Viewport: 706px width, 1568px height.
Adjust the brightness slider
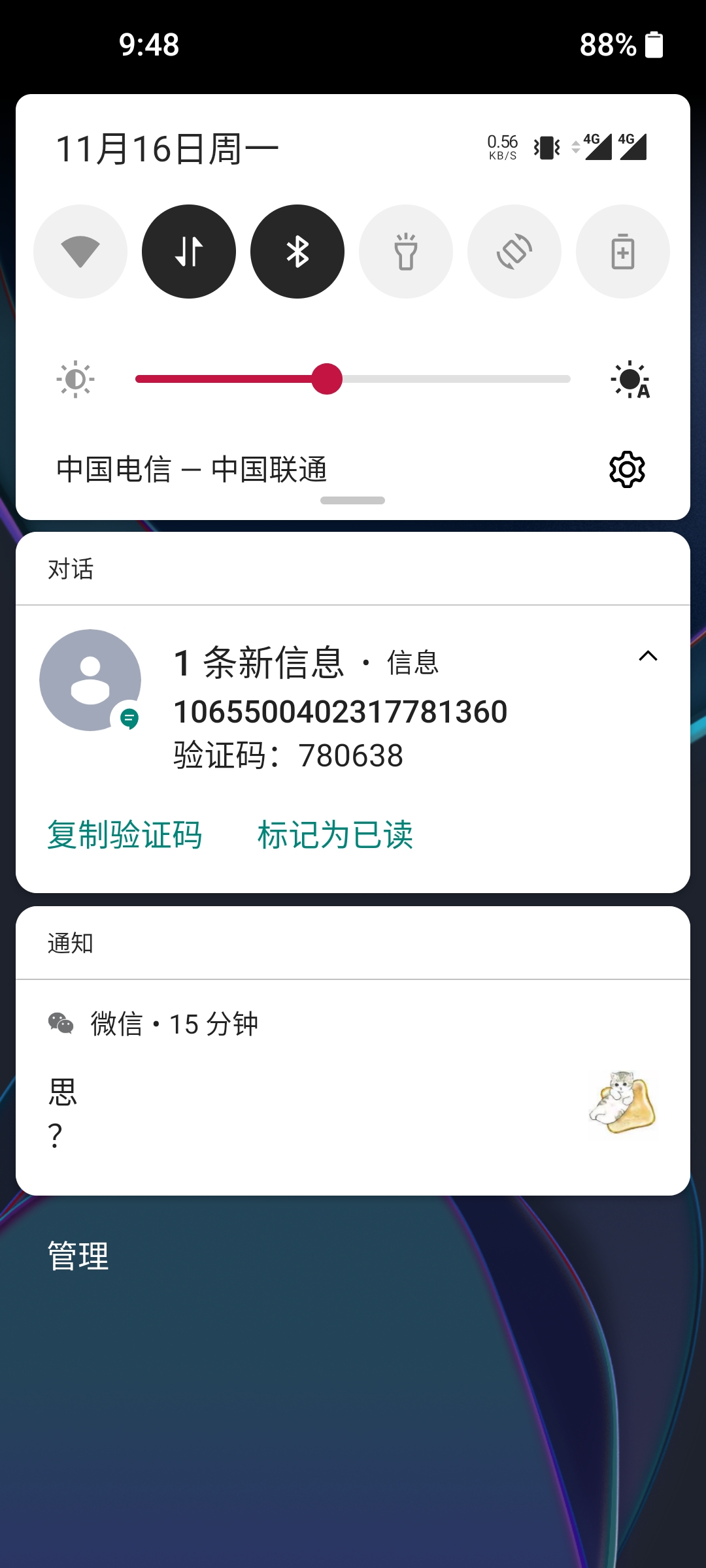coord(327,379)
